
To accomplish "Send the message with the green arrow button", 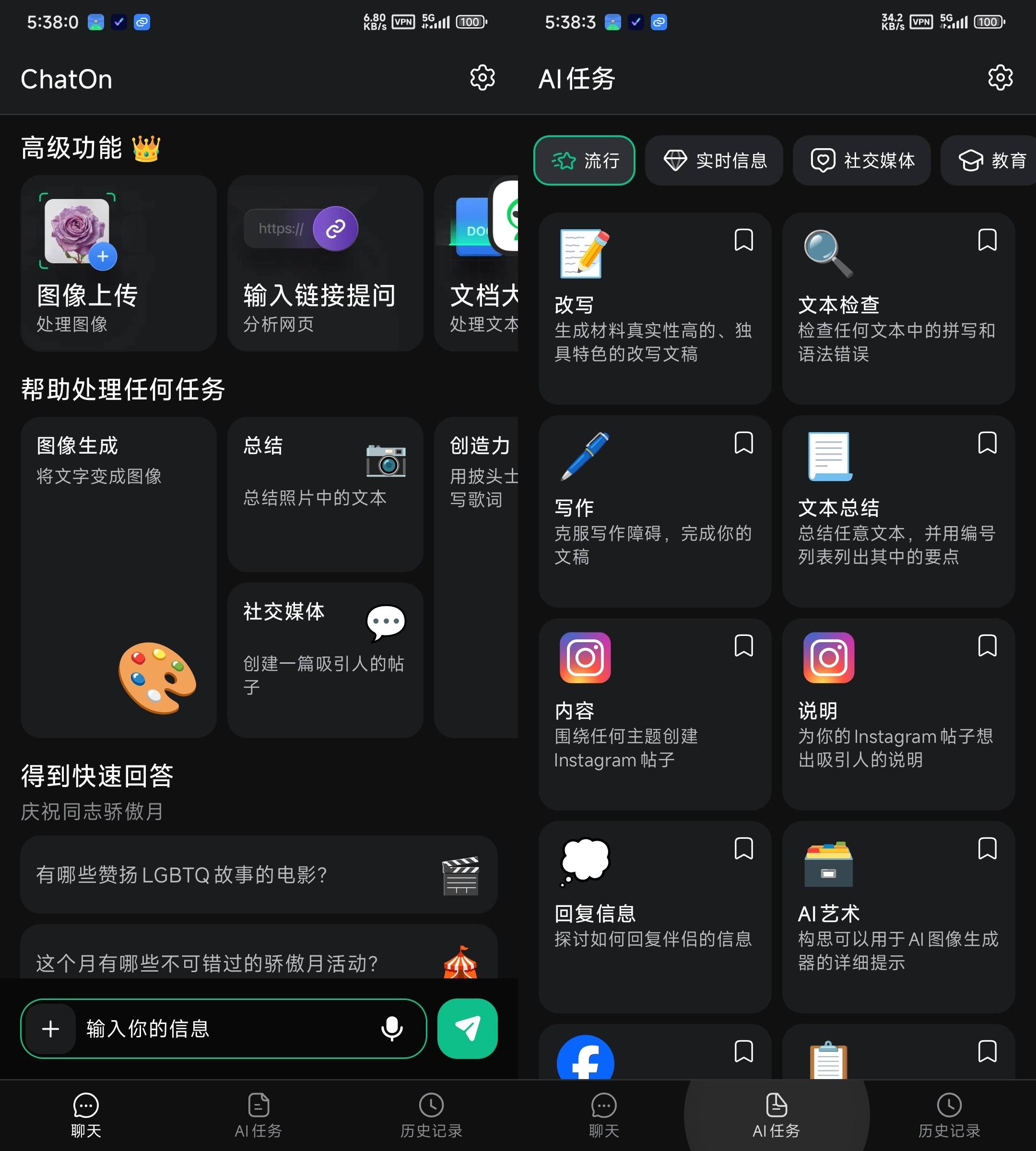I will [x=467, y=1028].
